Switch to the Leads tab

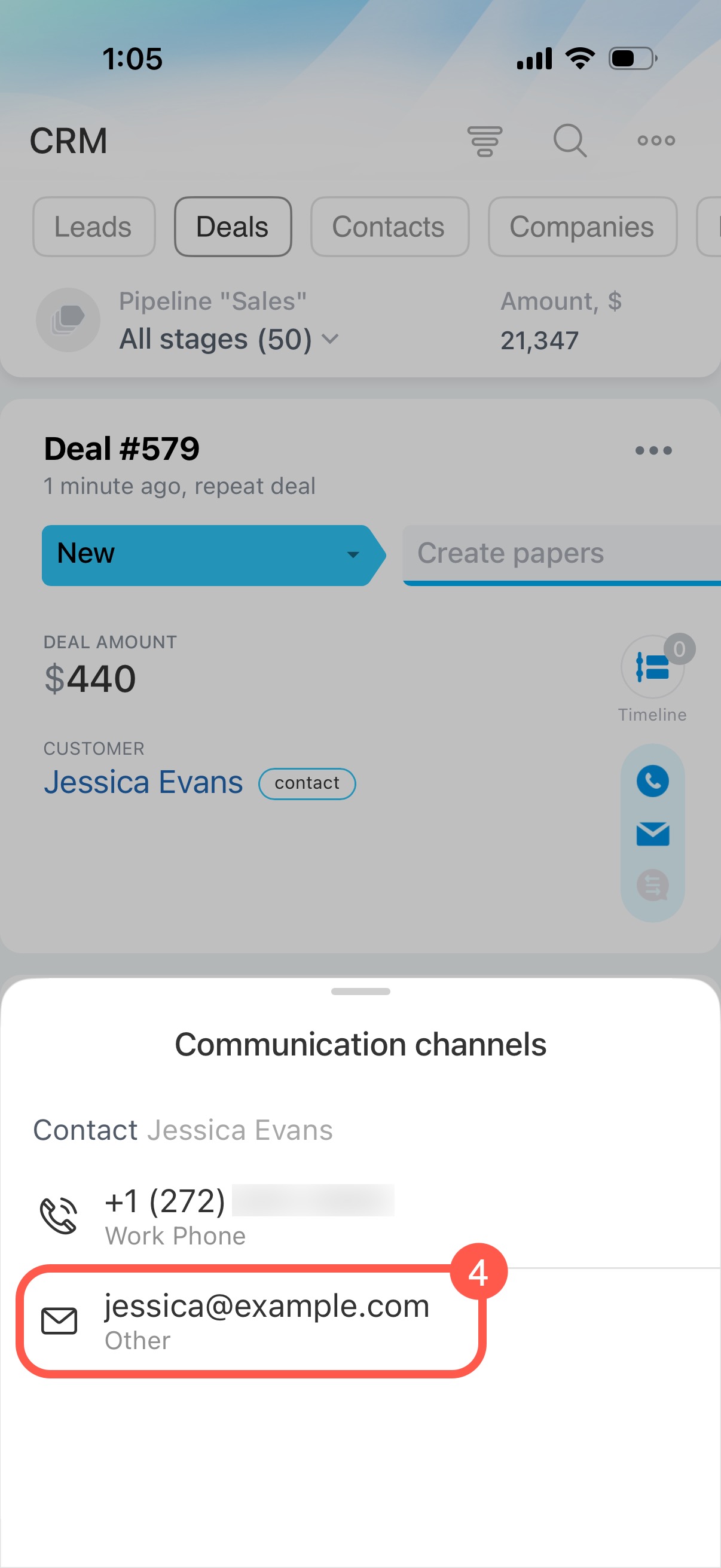[x=94, y=227]
